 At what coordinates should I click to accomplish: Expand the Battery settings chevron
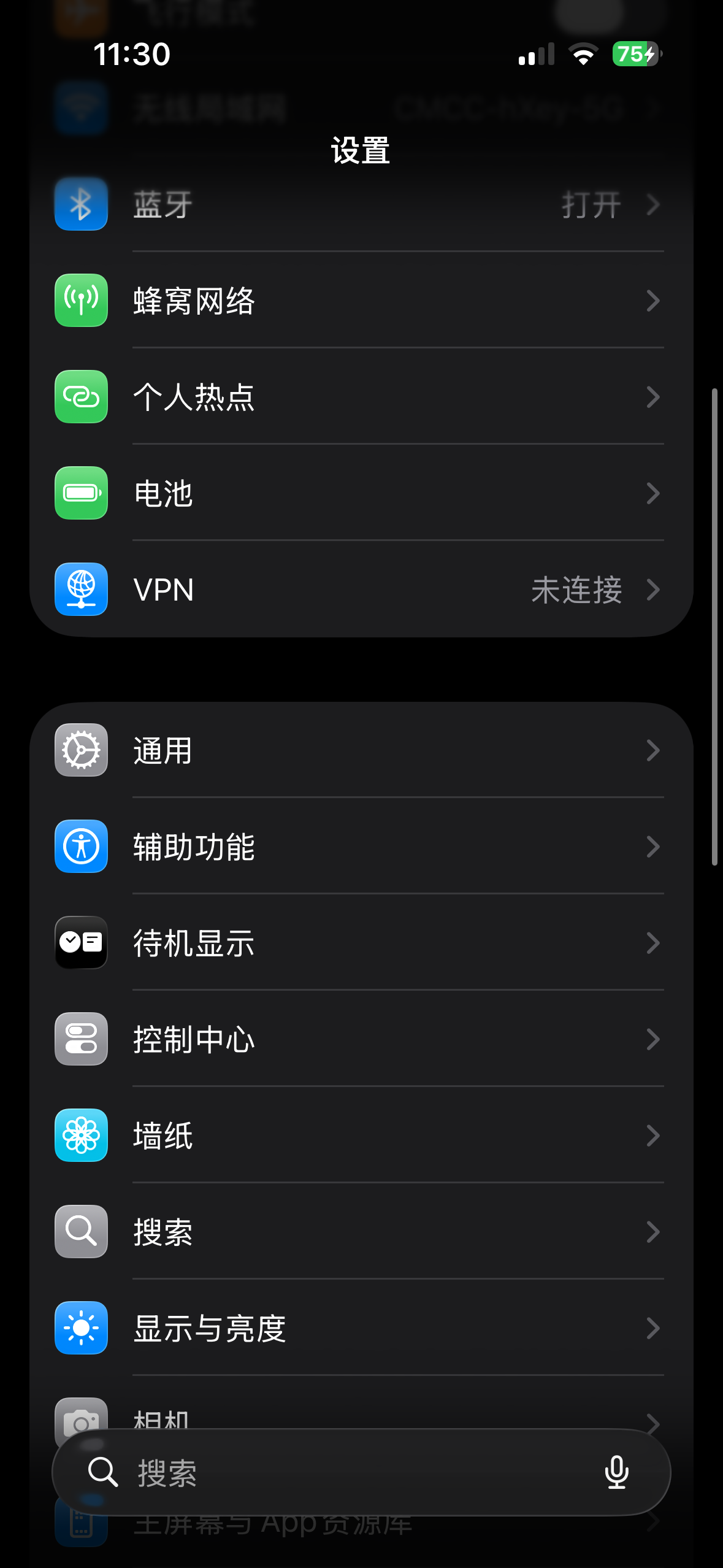pos(652,493)
